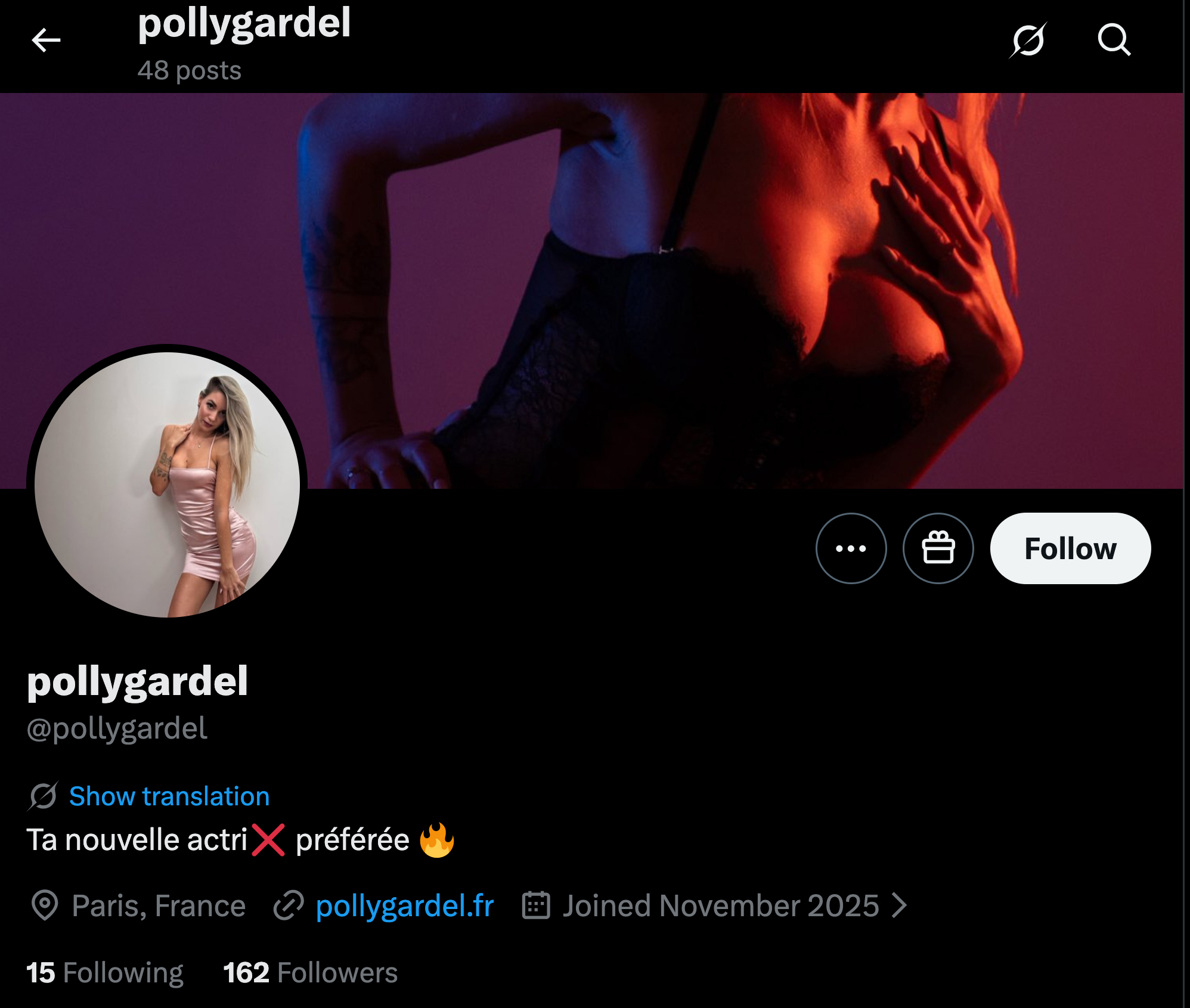Open Joined November 2025 details
The image size is (1190, 1008).
721,906
